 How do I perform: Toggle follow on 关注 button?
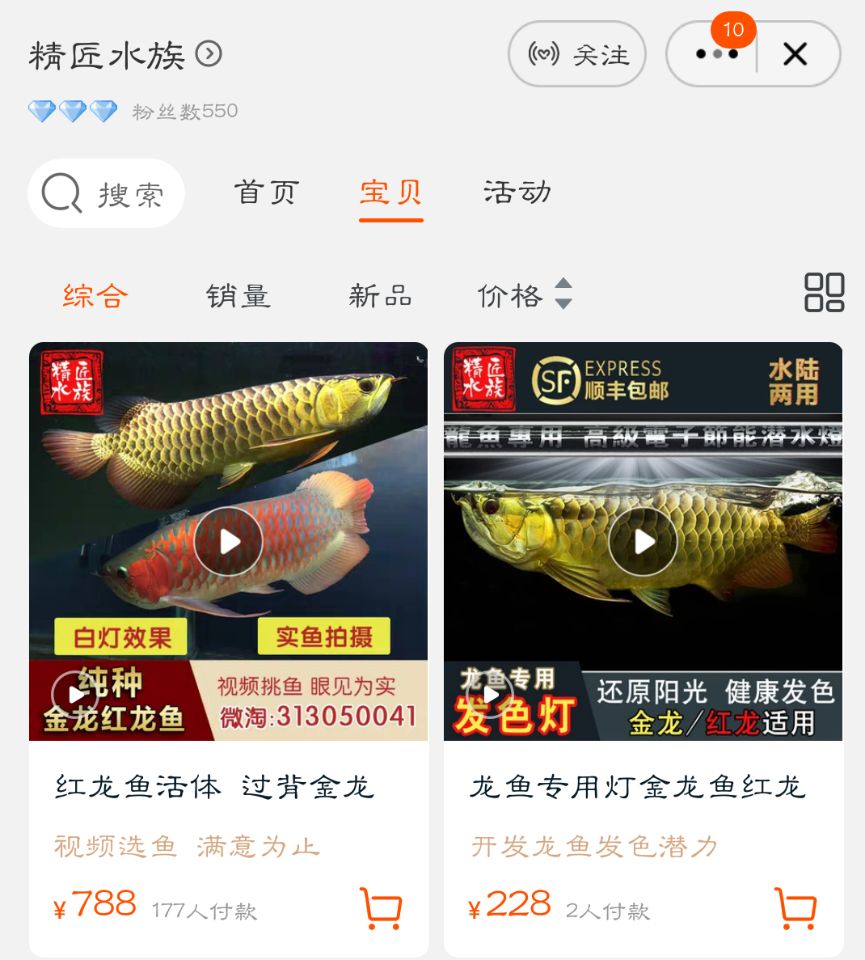coord(575,55)
